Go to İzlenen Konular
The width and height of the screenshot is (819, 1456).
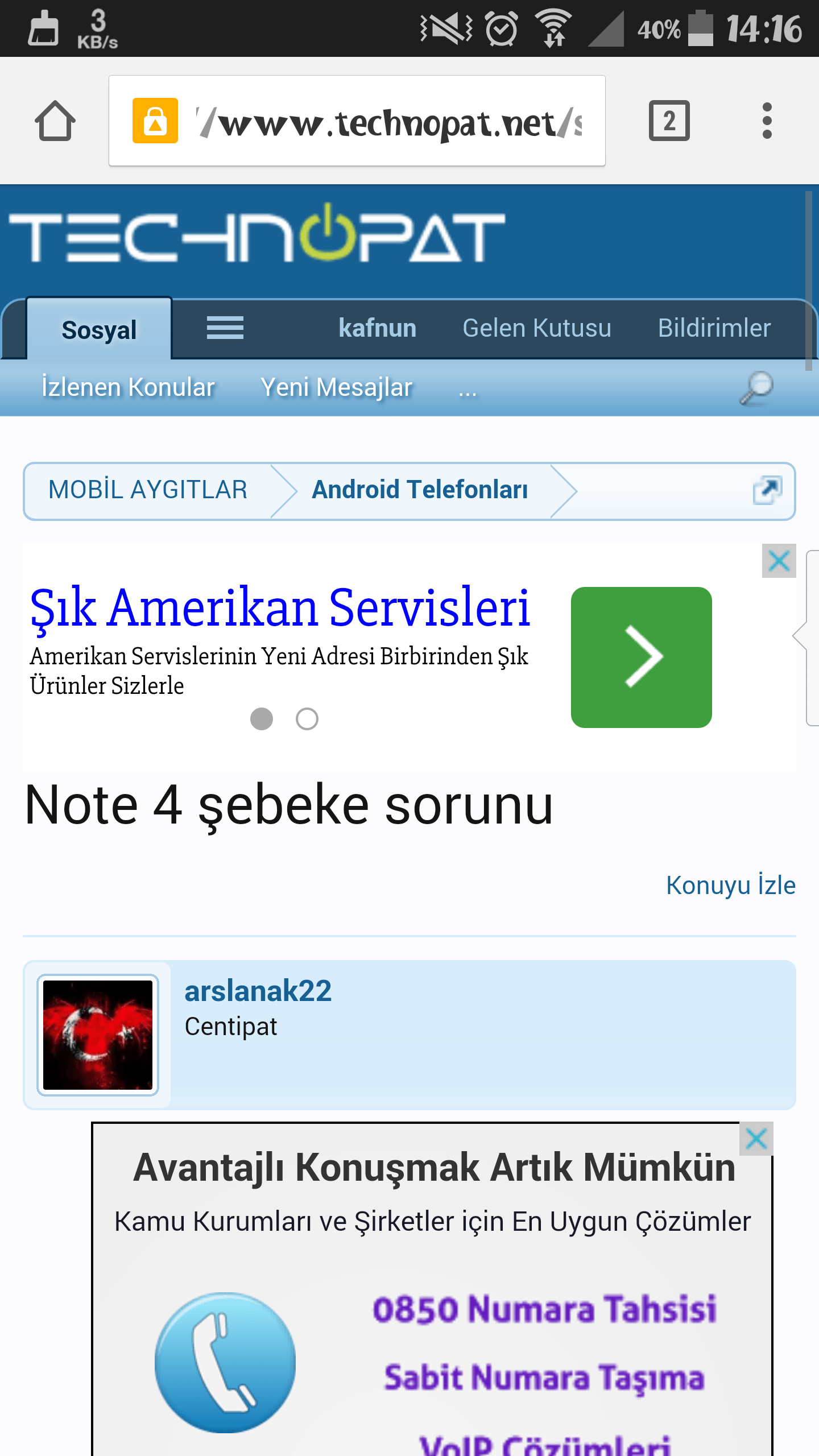coord(129,387)
